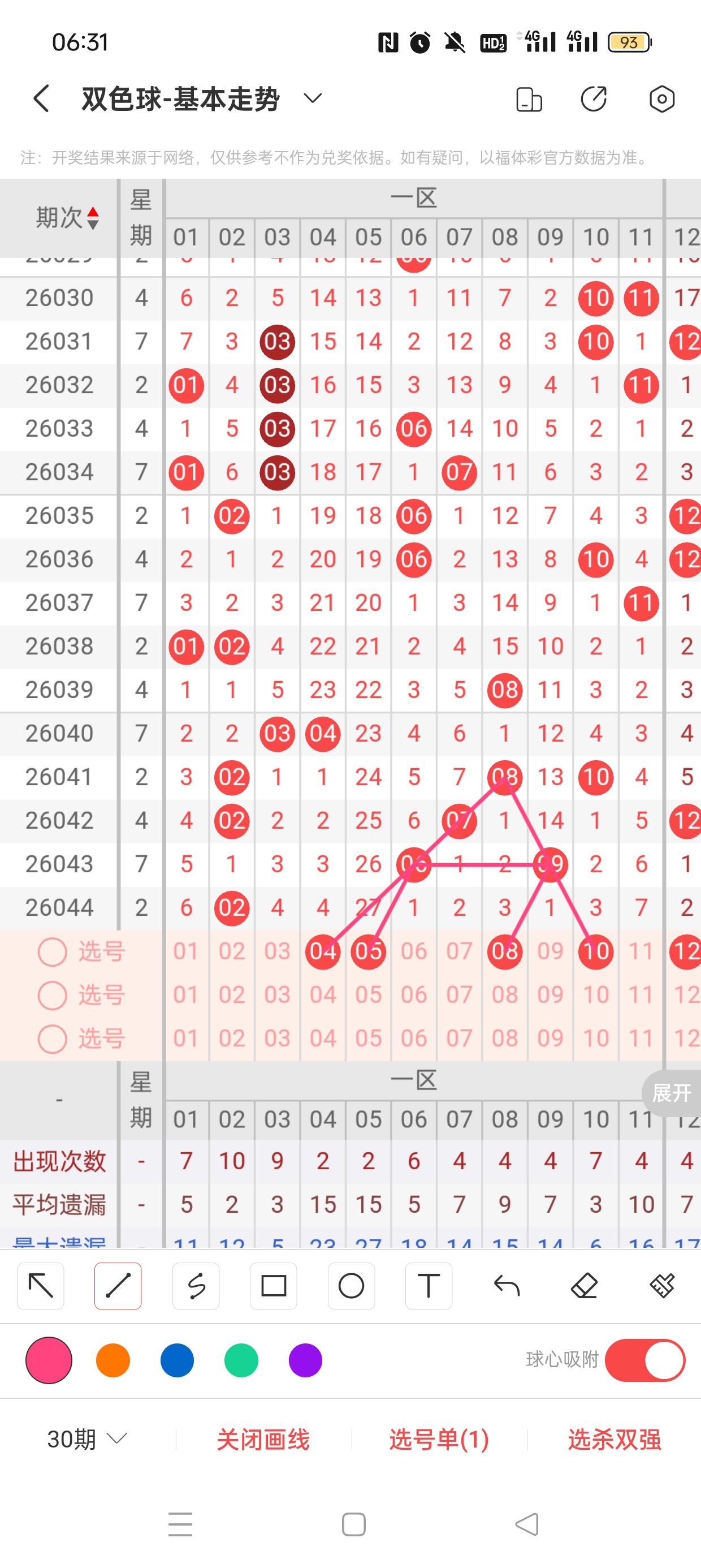Open the 30期 period count dropdown
Screen dimensions: 701x1568
87,1439
